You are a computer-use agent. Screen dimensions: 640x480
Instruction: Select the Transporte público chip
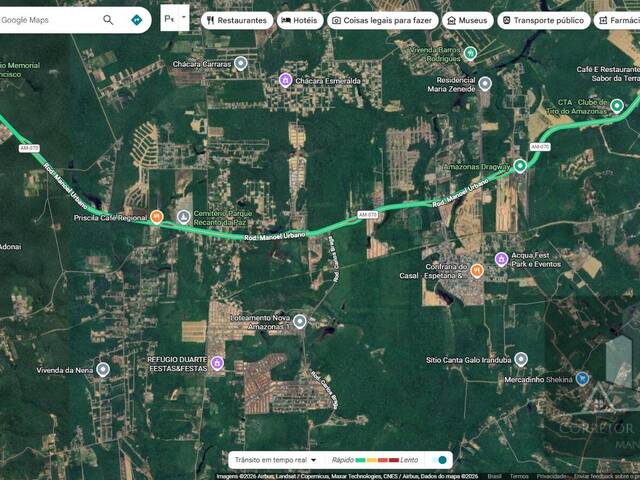pyautogui.click(x=543, y=20)
